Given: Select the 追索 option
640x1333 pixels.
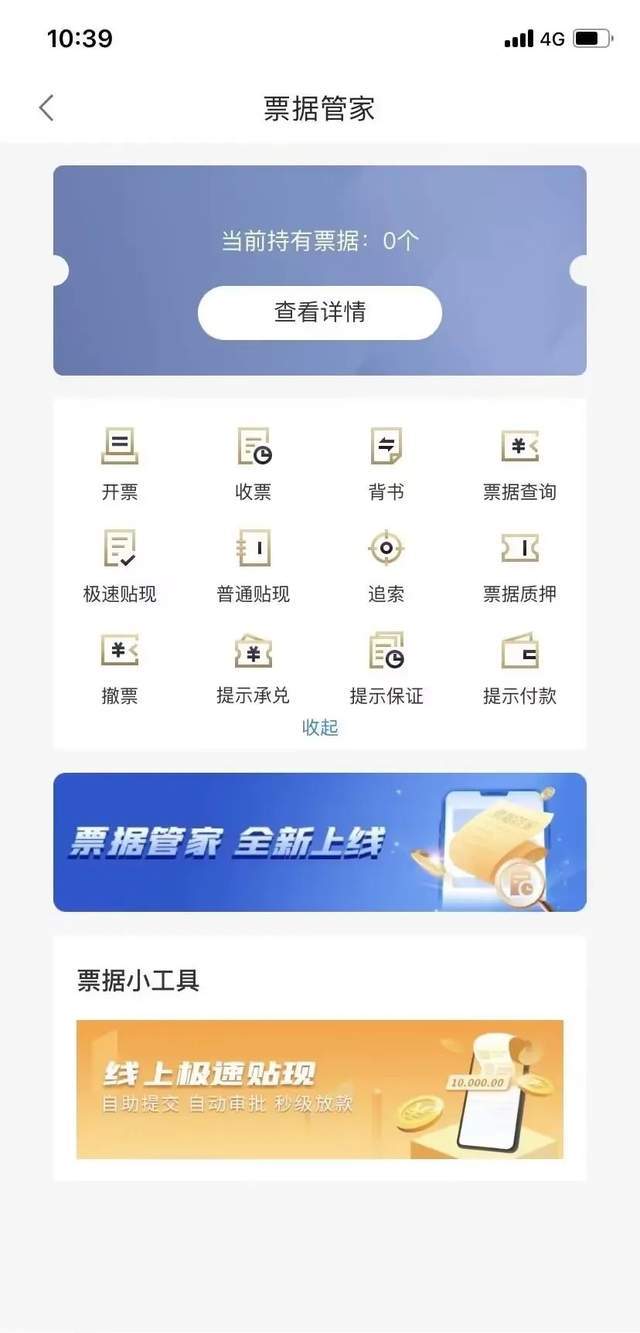Looking at the screenshot, I should [x=386, y=565].
